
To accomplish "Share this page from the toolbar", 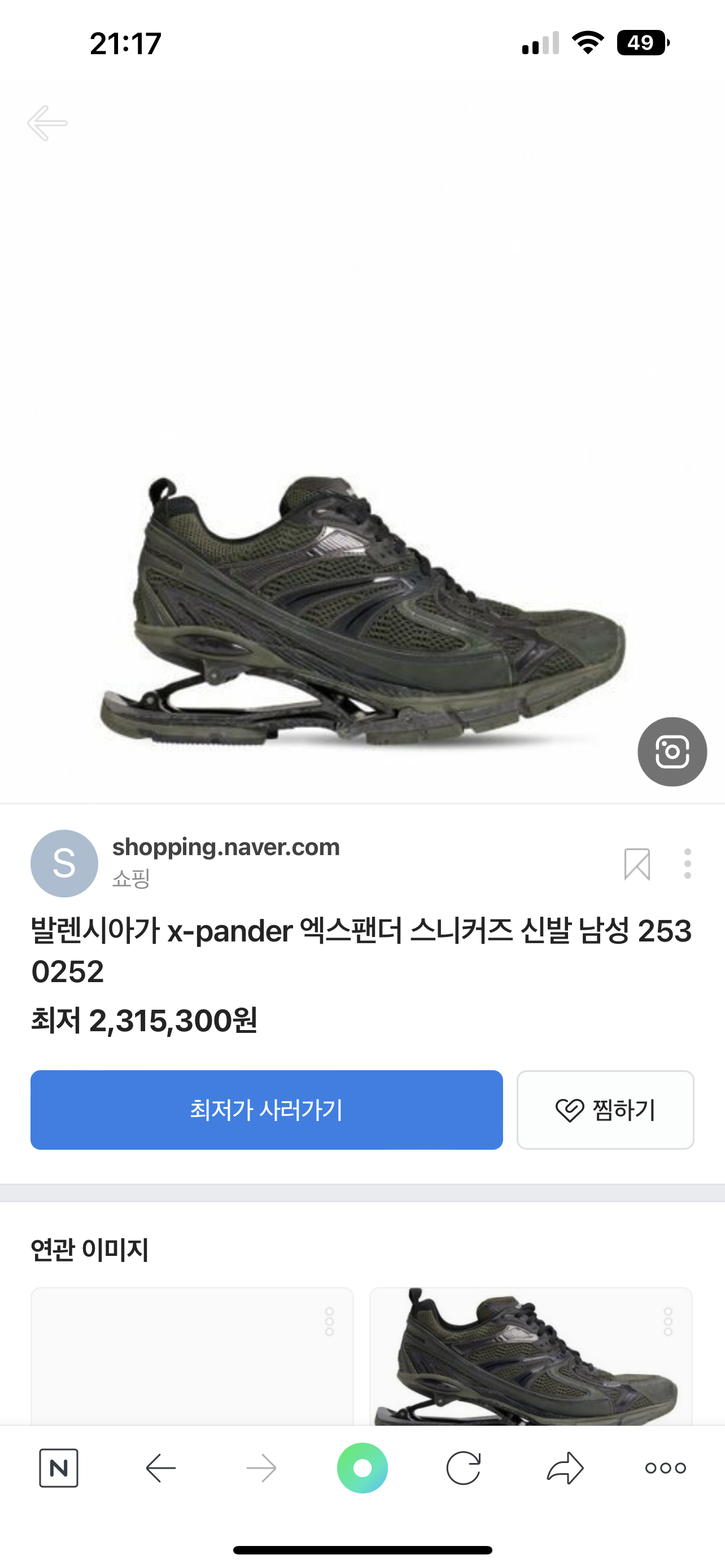I will [565, 1468].
